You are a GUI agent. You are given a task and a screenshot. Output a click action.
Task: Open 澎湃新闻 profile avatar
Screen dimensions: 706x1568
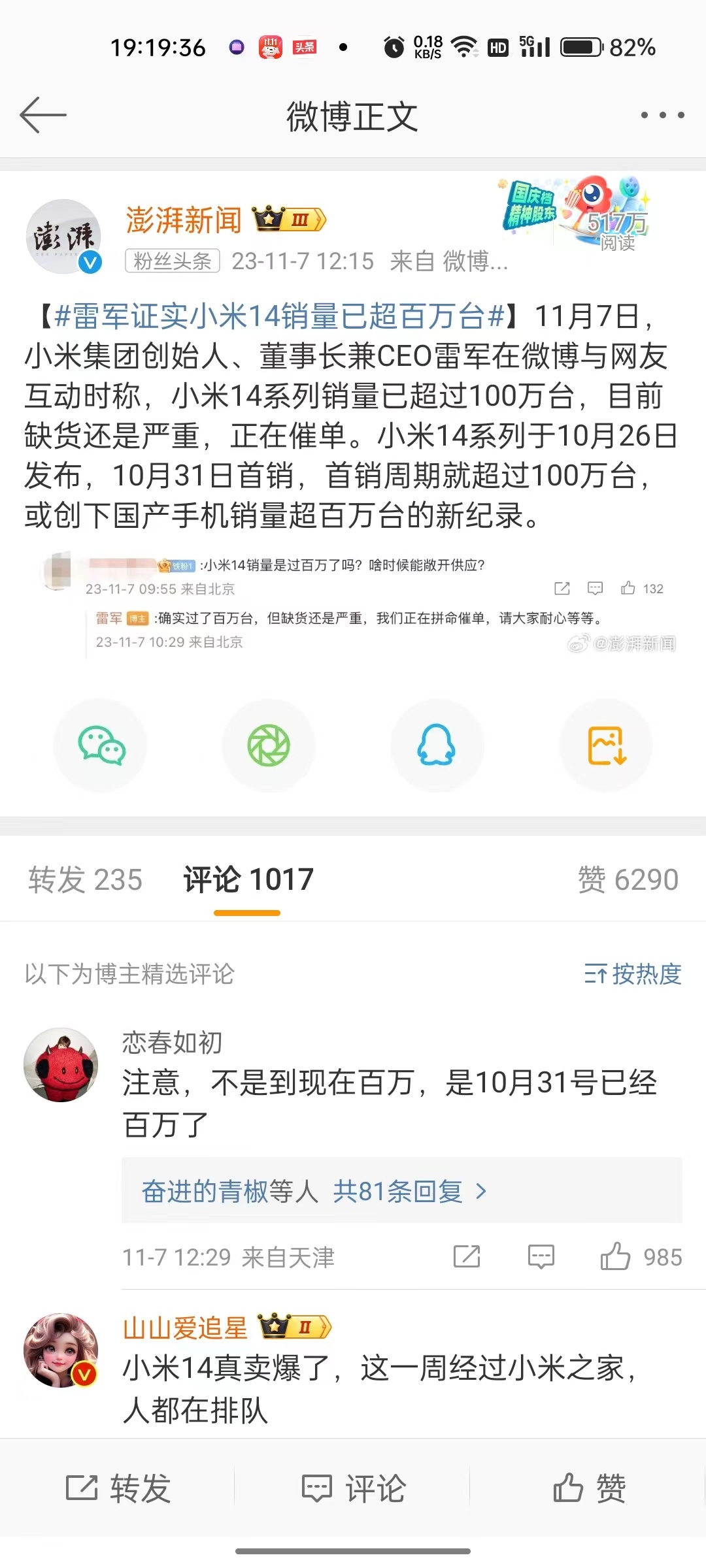63,237
